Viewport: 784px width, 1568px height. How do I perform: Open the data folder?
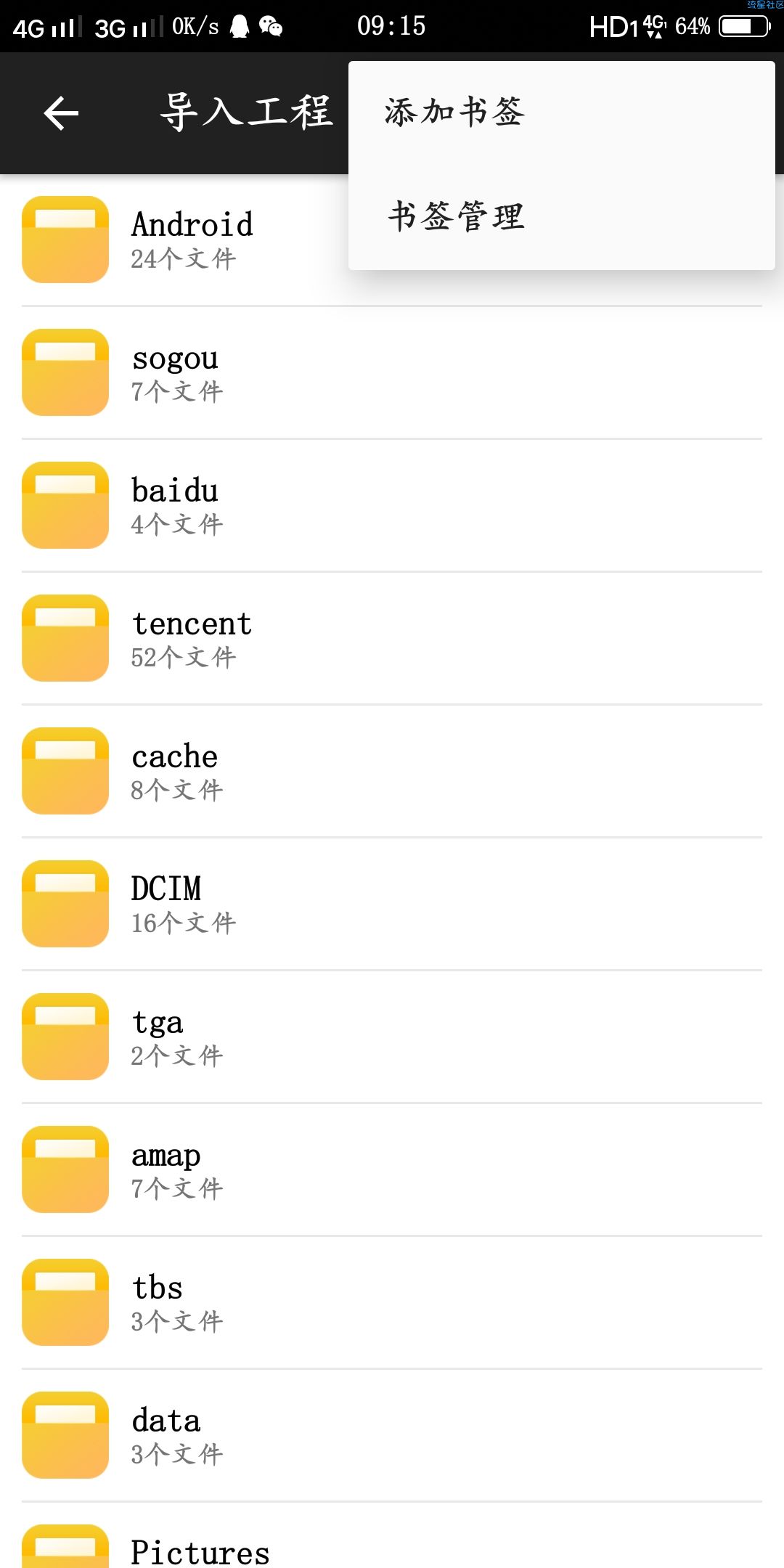pos(392,1435)
